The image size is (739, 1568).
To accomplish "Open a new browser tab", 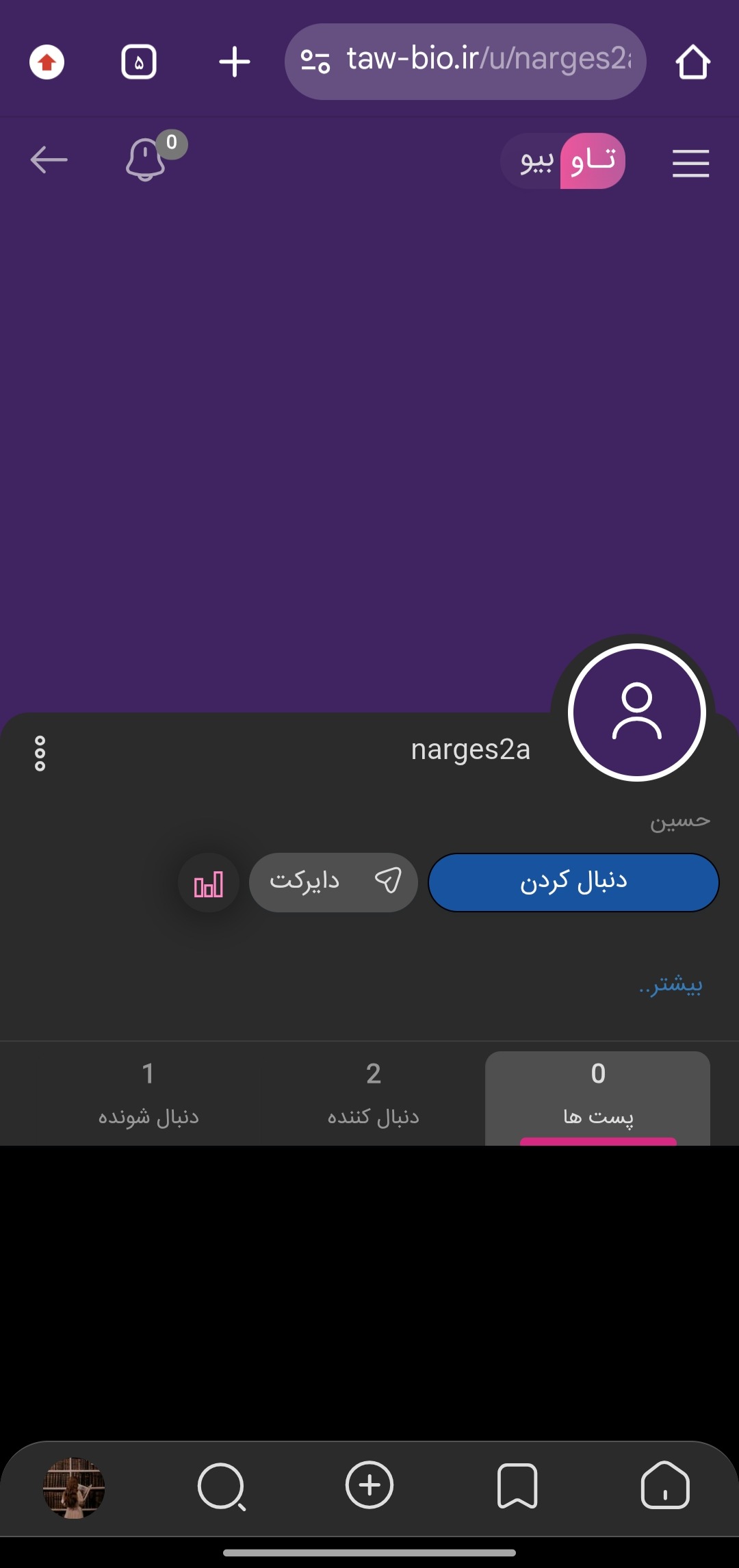I will [x=234, y=62].
